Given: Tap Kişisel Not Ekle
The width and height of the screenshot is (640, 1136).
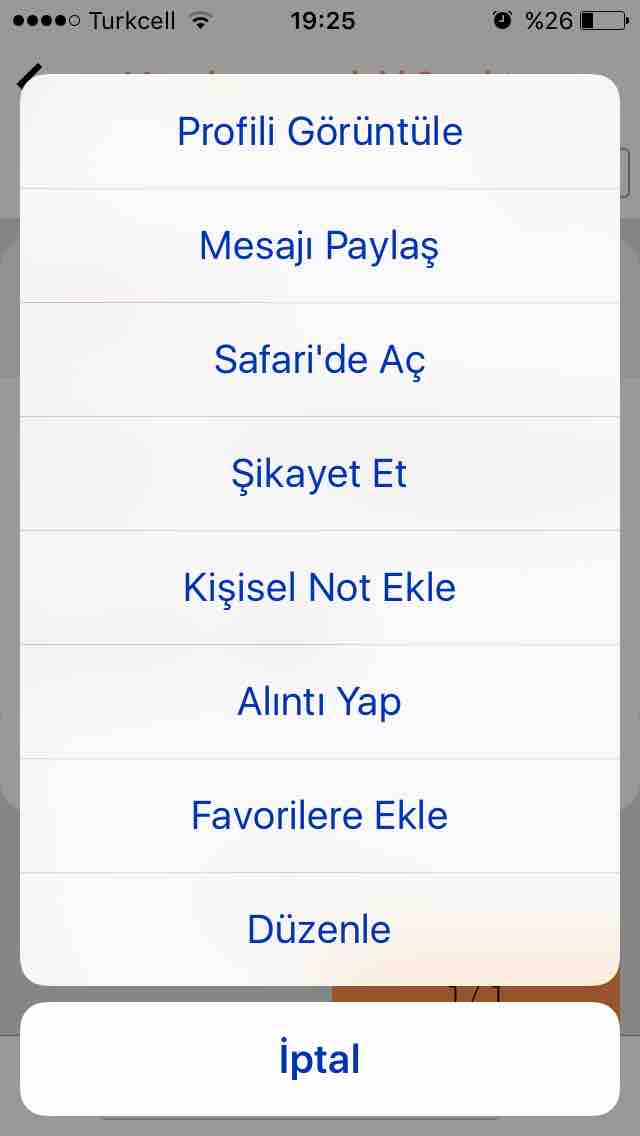Looking at the screenshot, I should tap(320, 588).
